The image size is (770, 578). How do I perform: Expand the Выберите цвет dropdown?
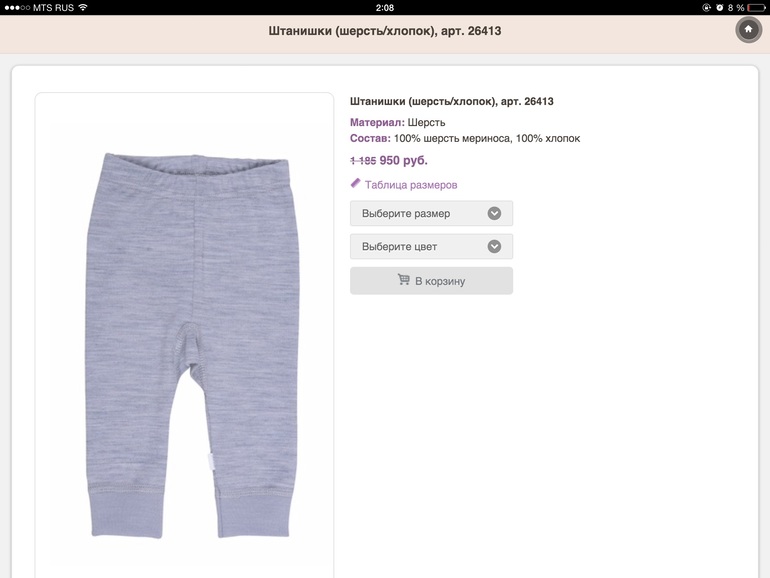tap(431, 246)
